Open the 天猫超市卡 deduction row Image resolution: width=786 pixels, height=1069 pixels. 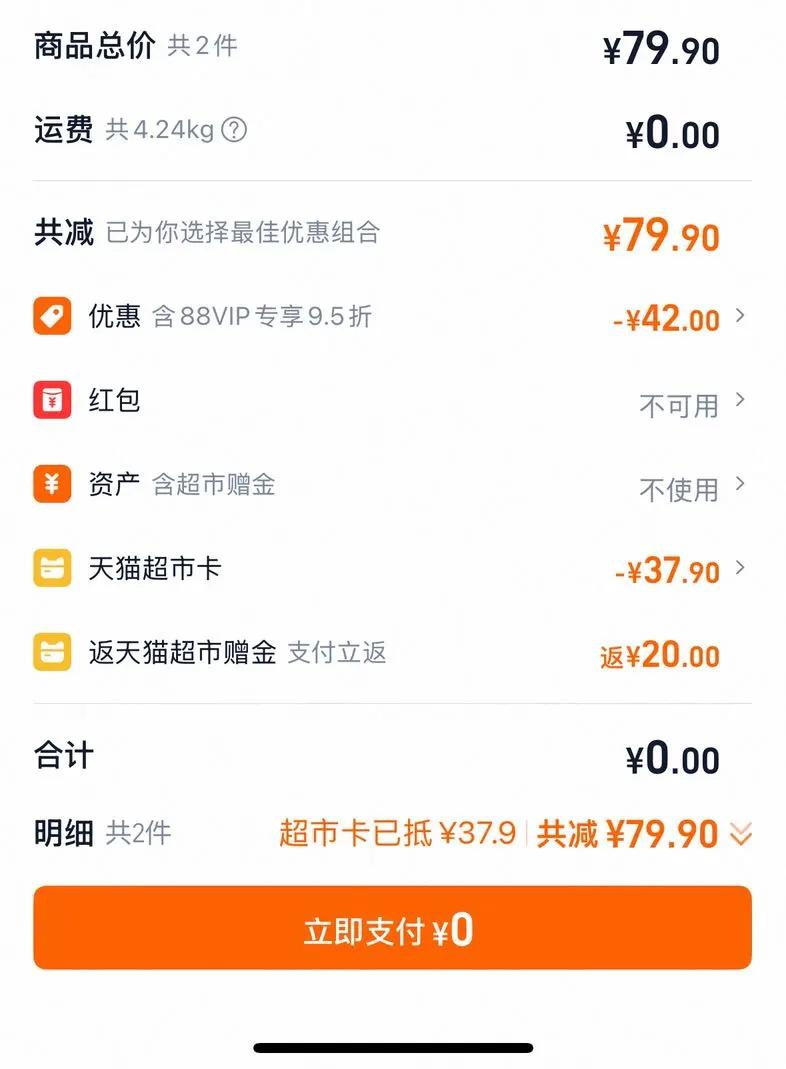[x=392, y=569]
